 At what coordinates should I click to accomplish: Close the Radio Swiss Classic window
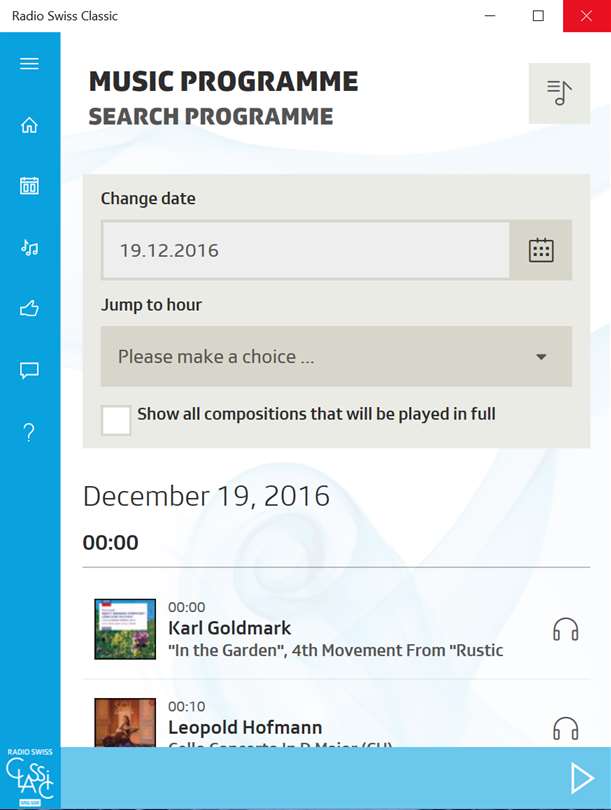tap(587, 16)
